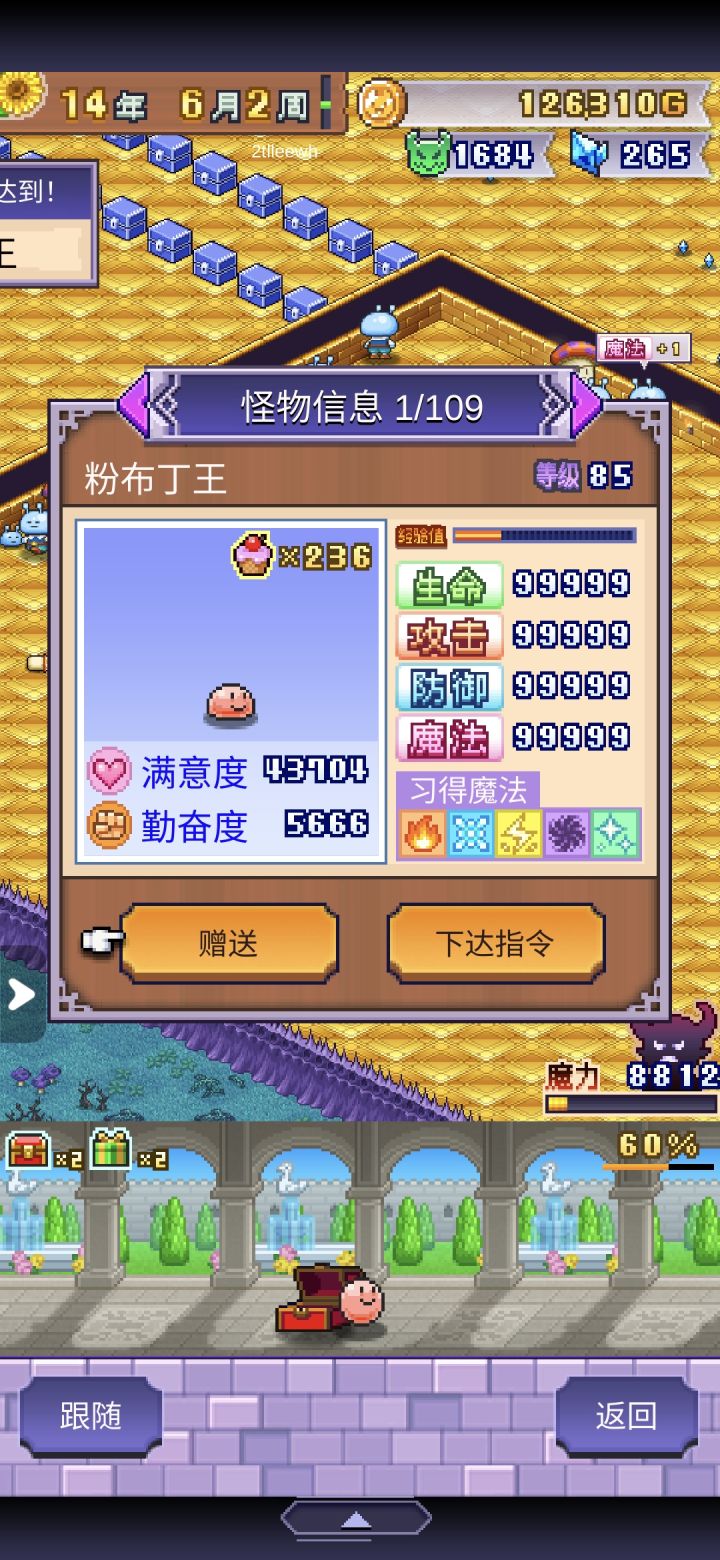The width and height of the screenshot is (720, 1560).
Task: Click the gift box ×2 icon
Action: 110,1150
